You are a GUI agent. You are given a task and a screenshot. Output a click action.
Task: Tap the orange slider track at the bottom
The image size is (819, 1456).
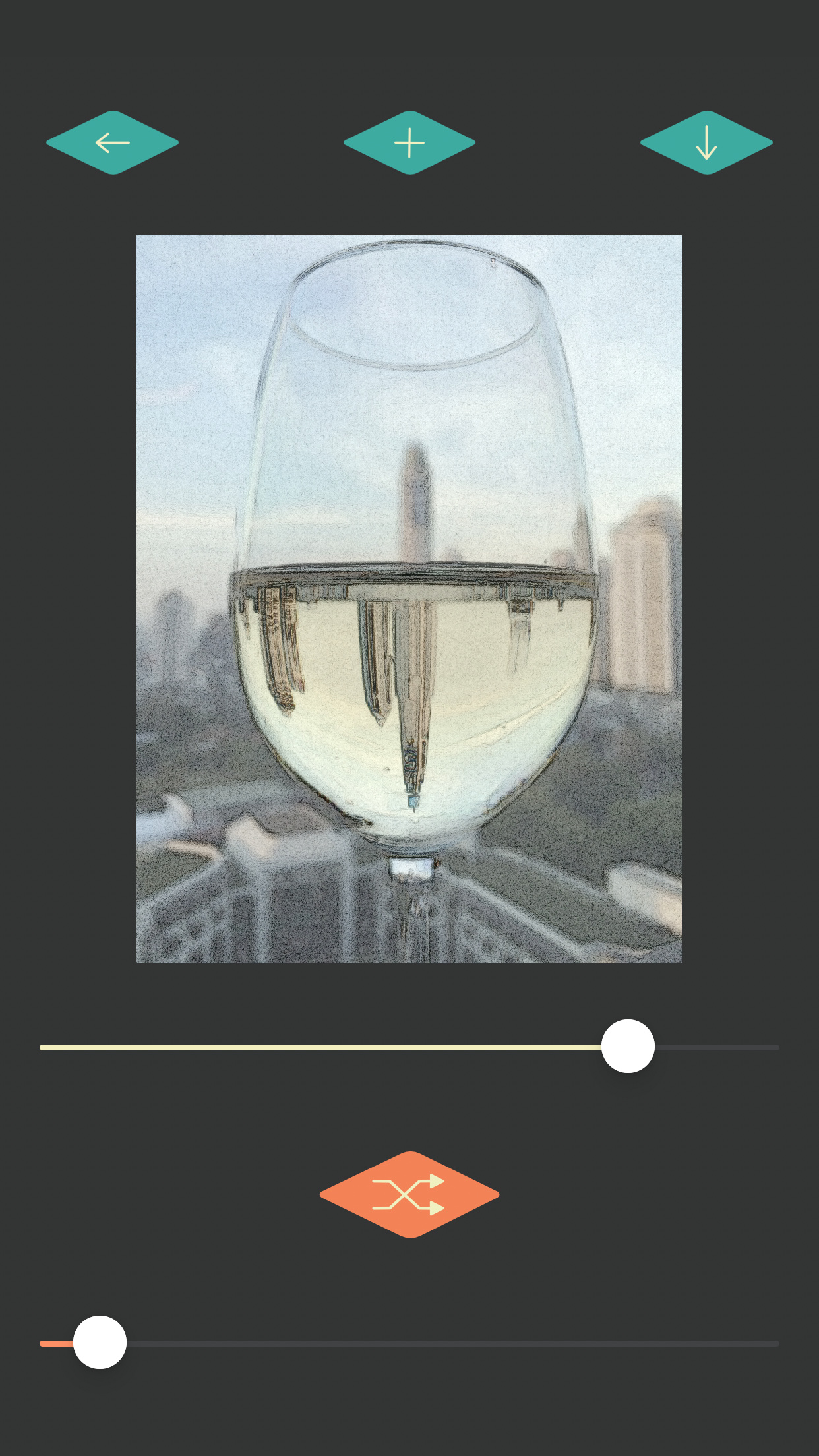[x=409, y=1343]
